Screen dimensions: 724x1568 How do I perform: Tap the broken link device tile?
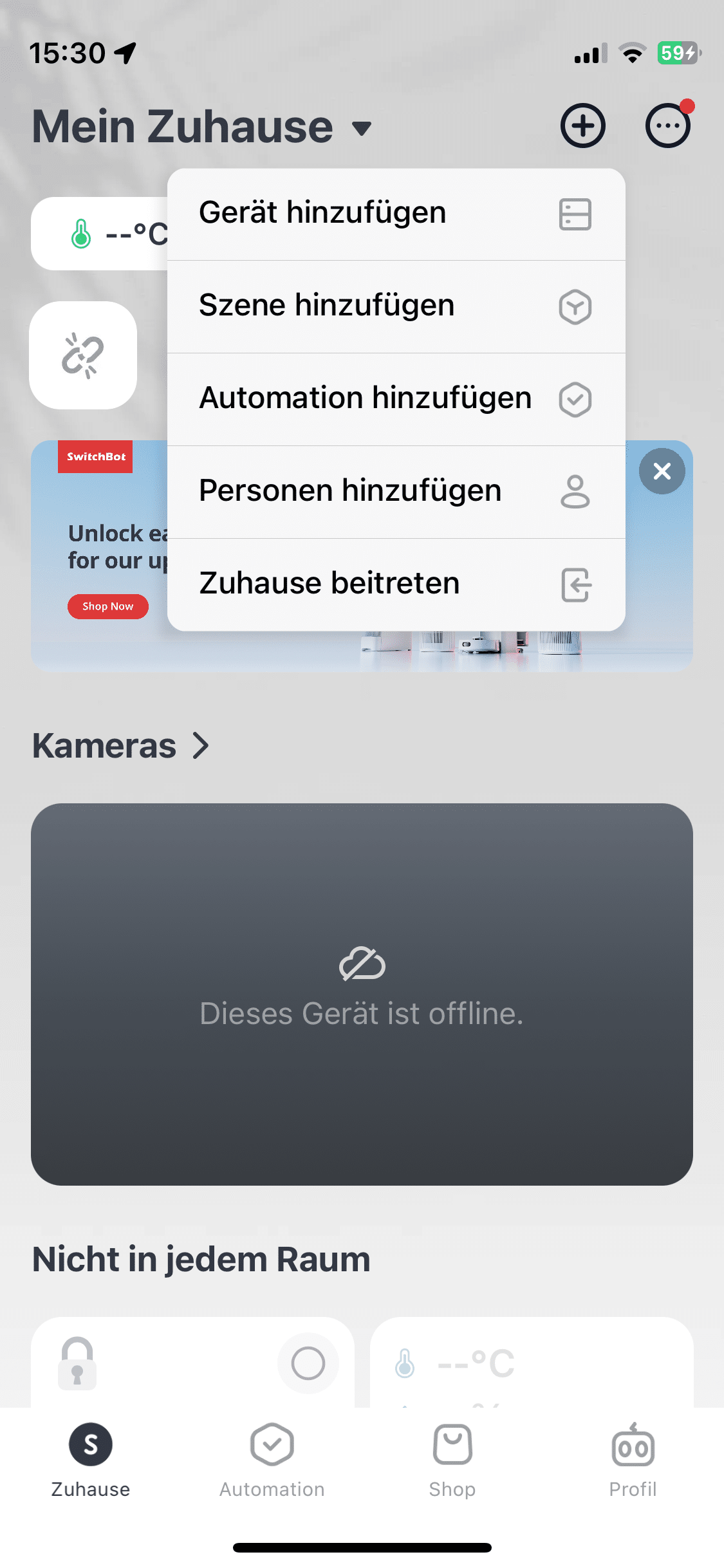(83, 355)
